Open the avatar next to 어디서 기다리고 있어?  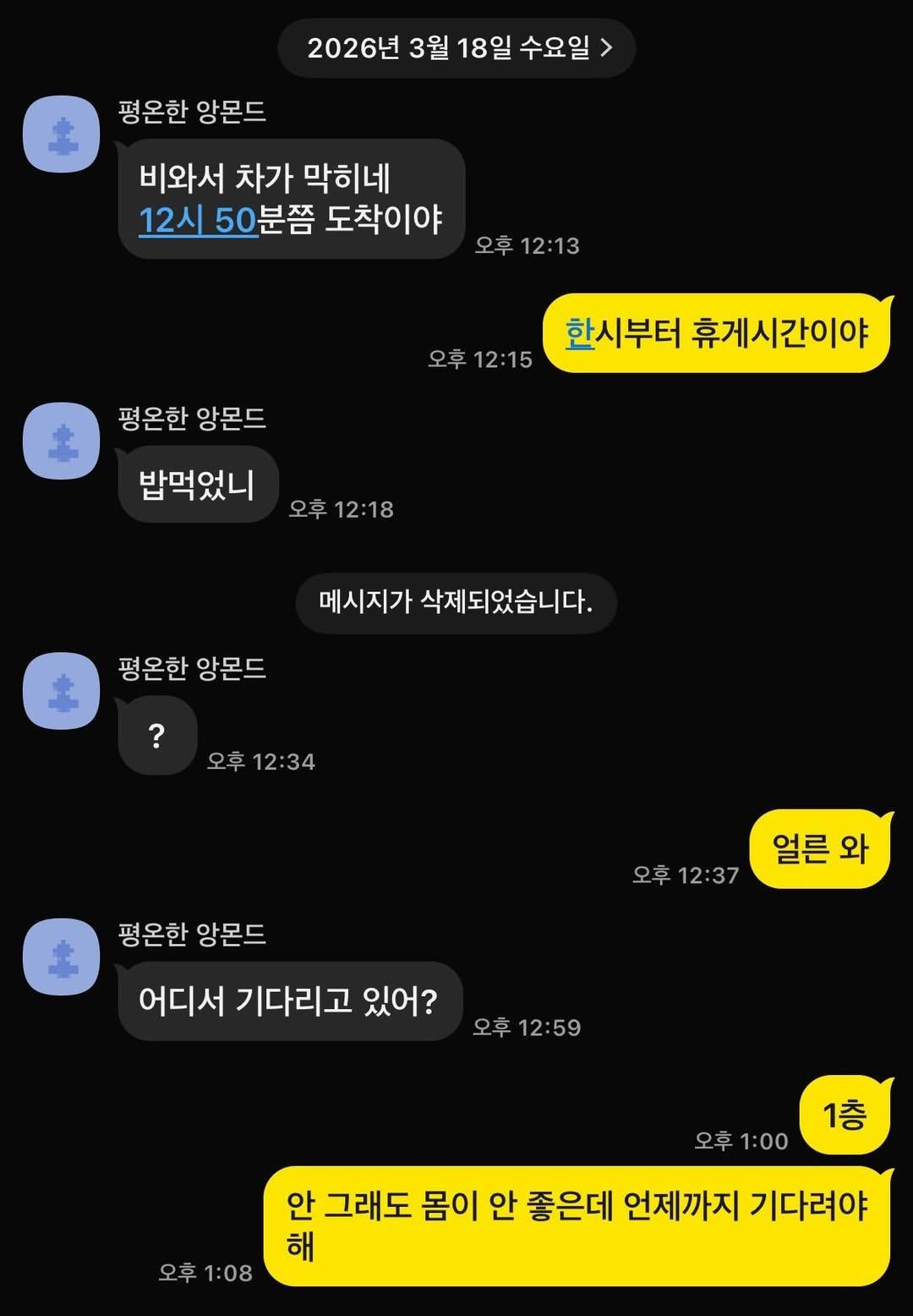click(60, 956)
